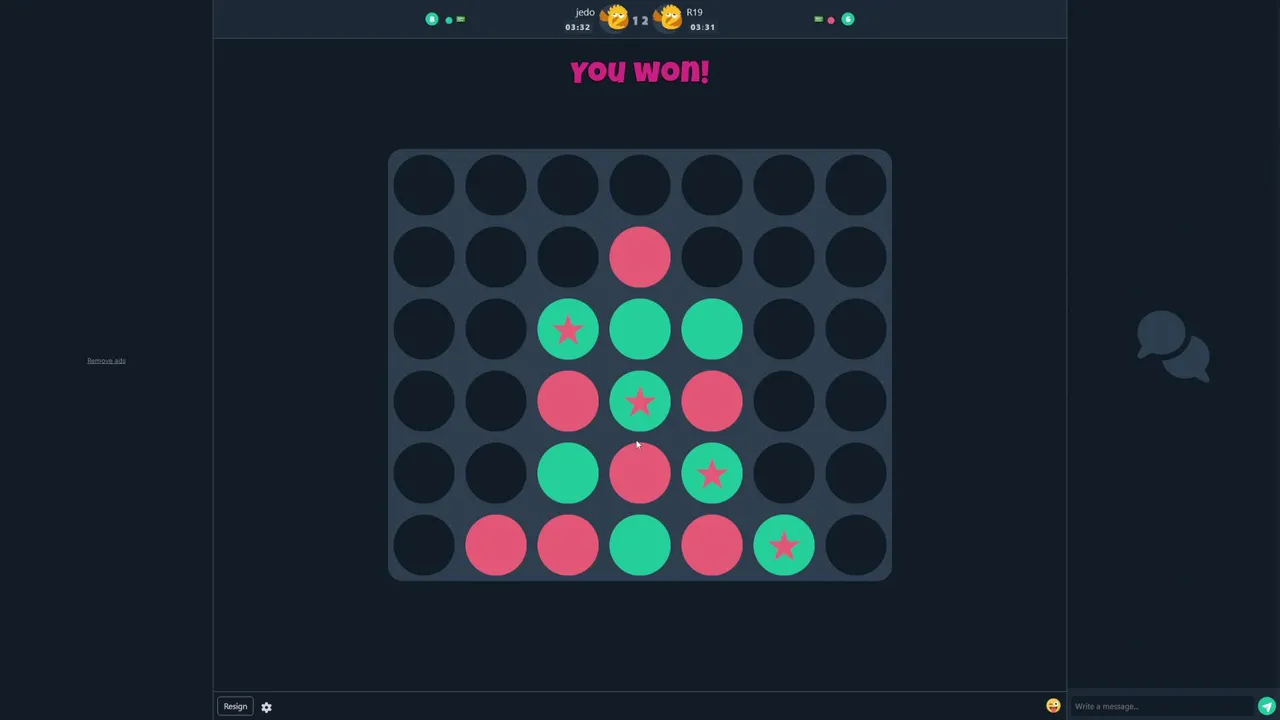
Task: Open R19's player avatar
Action: click(x=670, y=18)
